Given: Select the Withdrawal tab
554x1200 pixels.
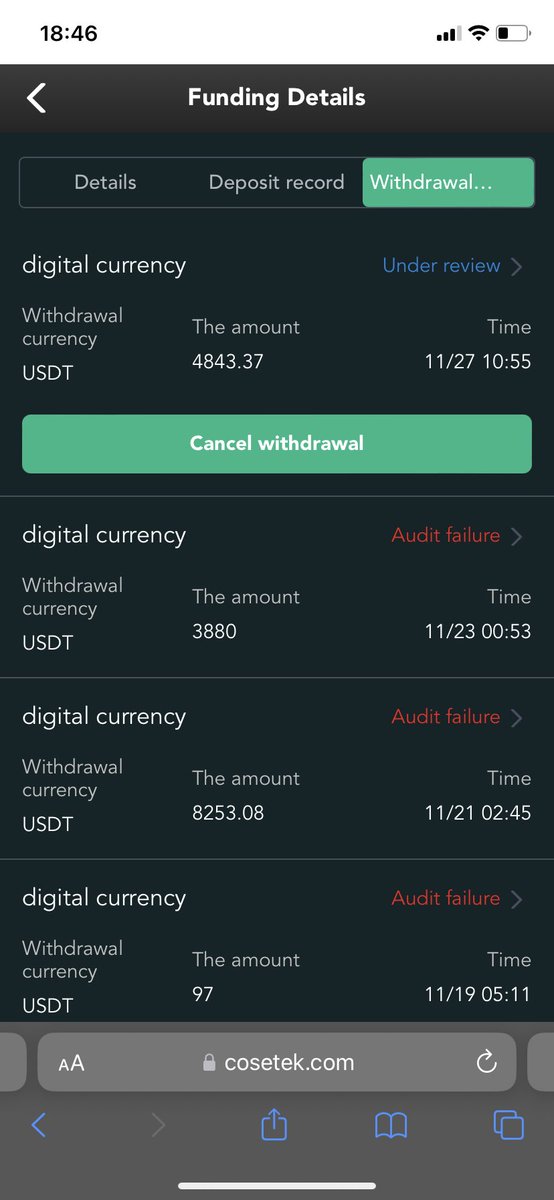Looking at the screenshot, I should 448,183.
